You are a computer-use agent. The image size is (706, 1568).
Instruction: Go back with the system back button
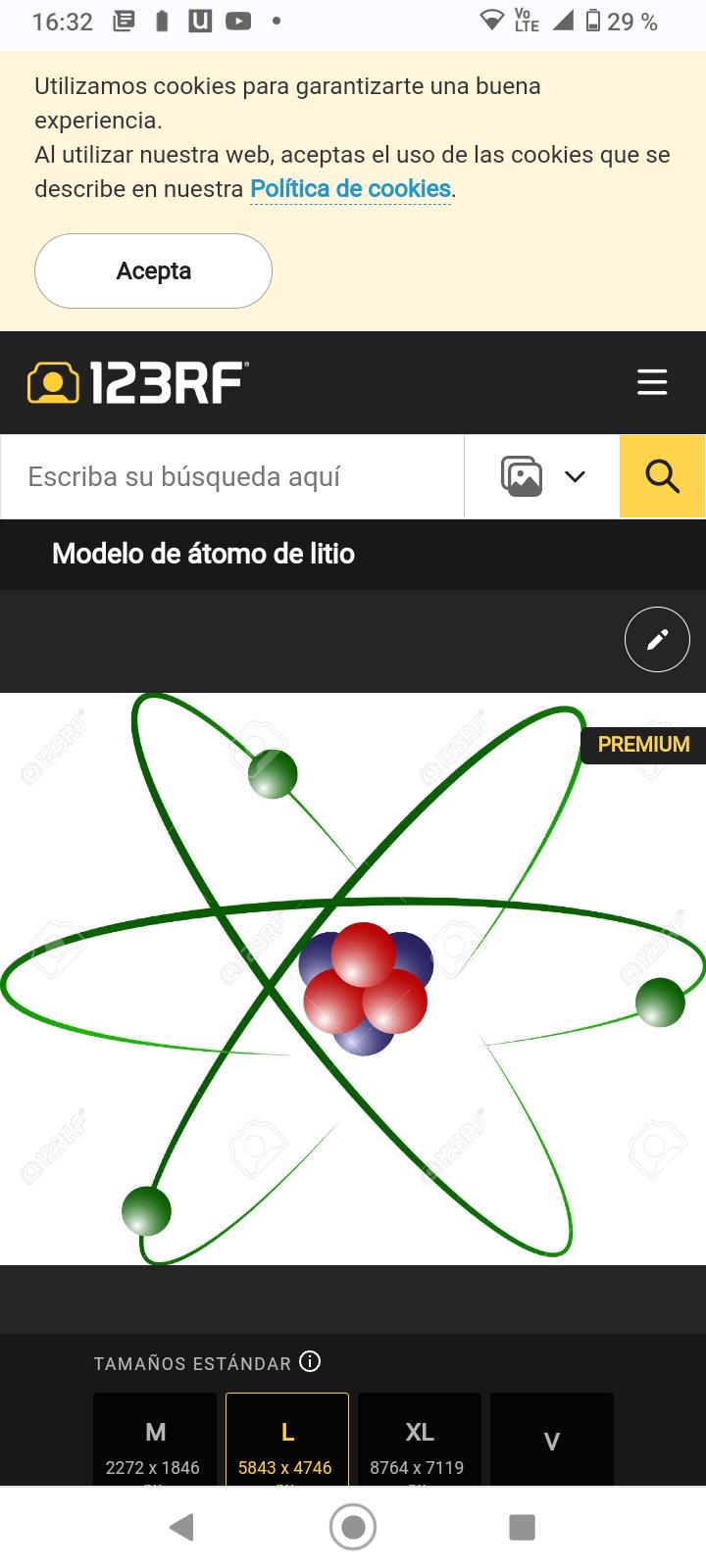(181, 1527)
